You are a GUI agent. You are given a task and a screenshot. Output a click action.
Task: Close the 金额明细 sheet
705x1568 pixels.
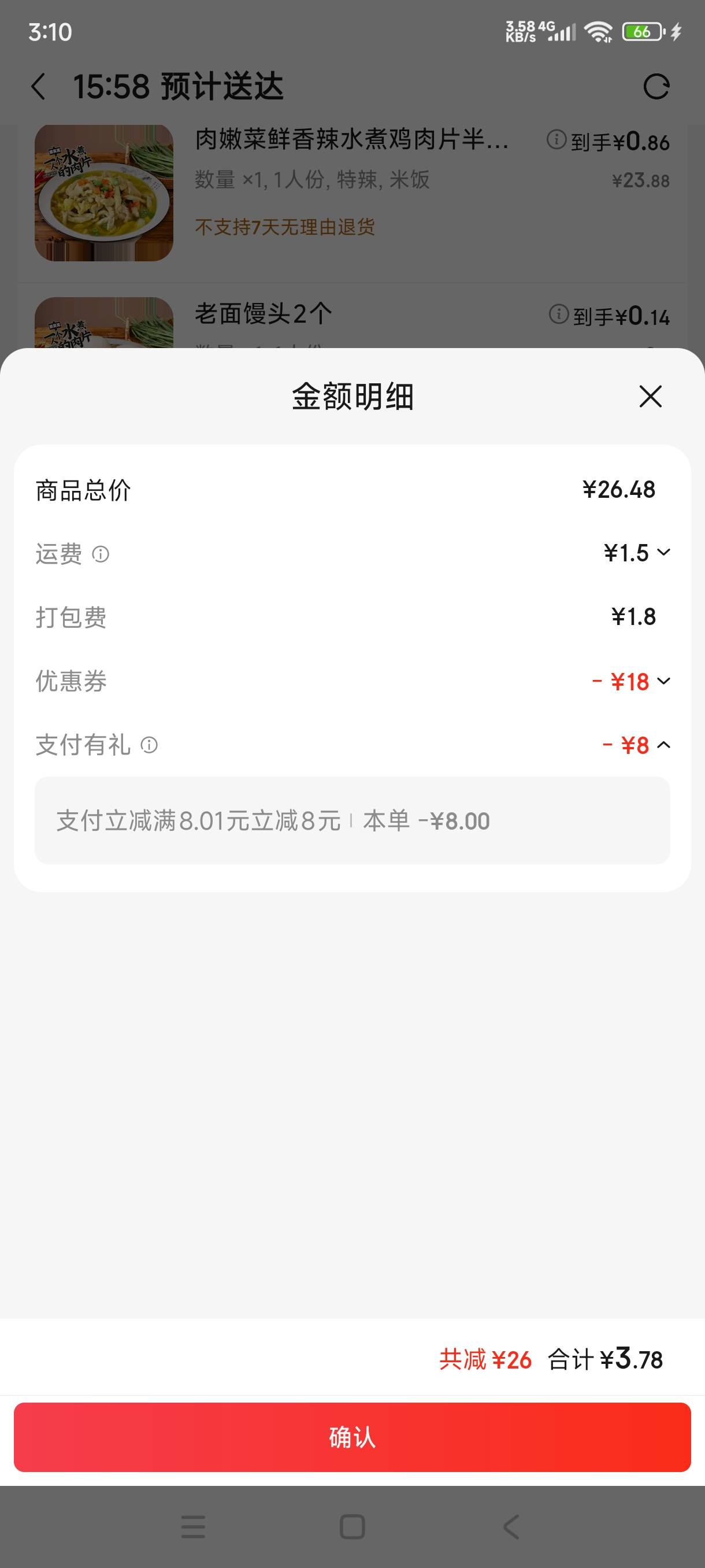[x=650, y=396]
